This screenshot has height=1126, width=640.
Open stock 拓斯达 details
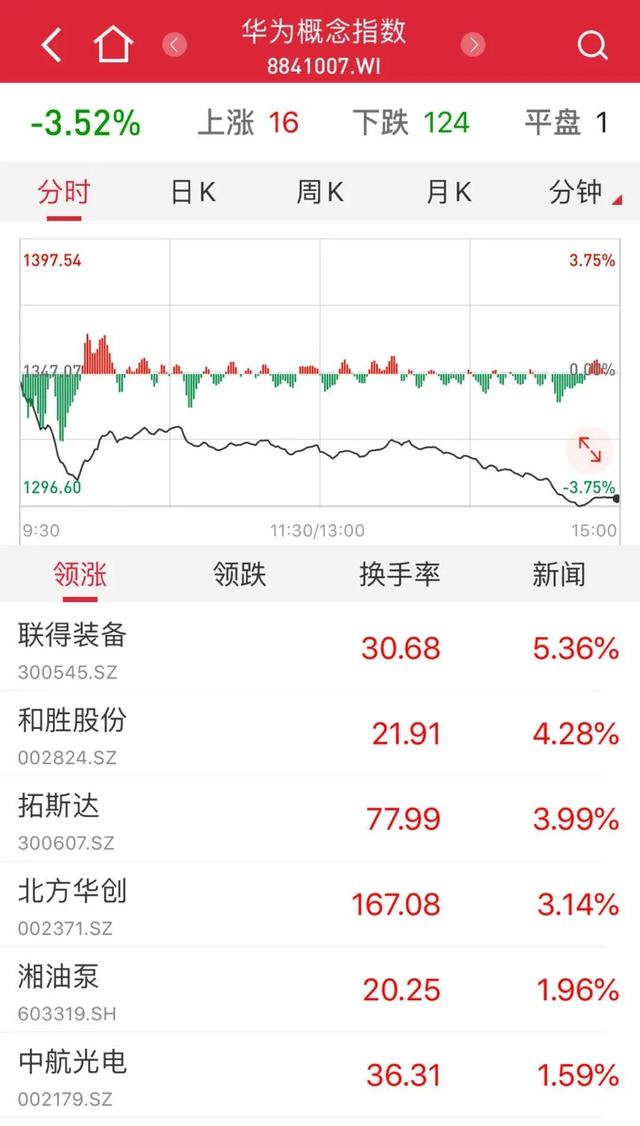pos(320,819)
